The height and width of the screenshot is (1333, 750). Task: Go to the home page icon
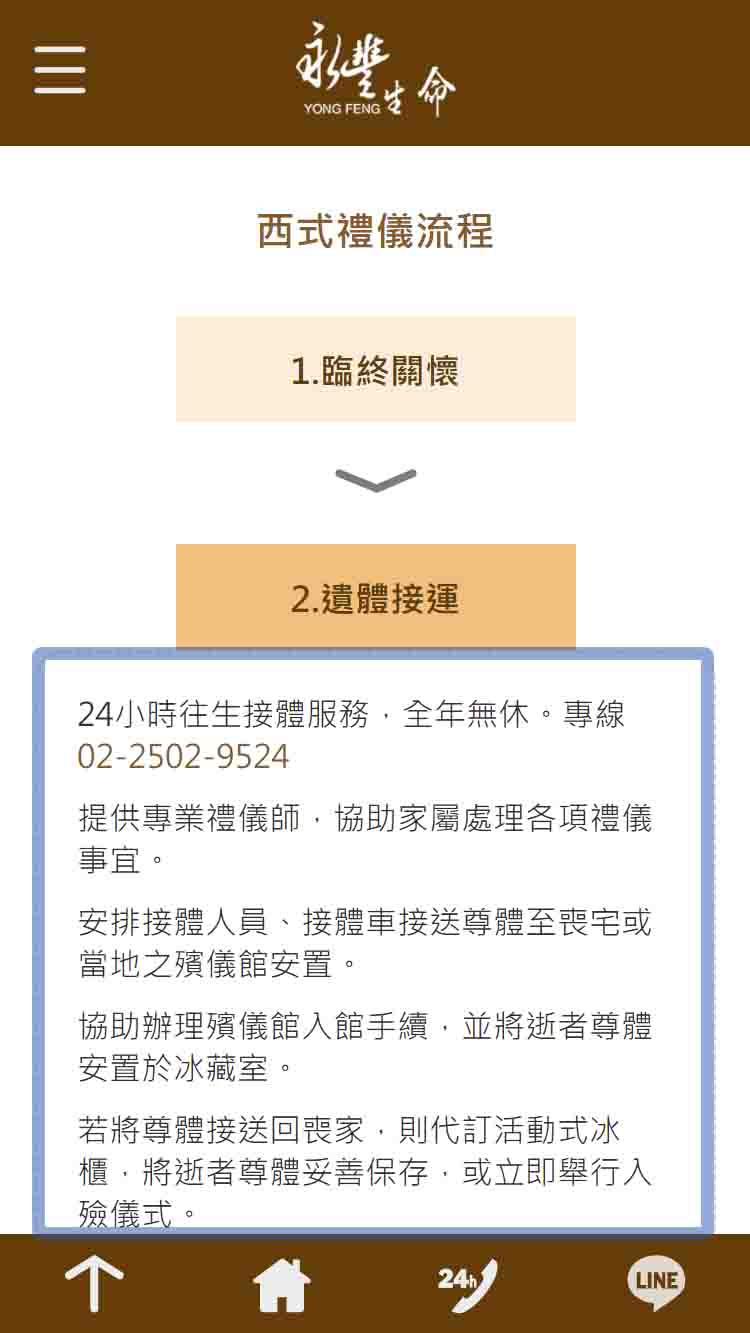point(281,1285)
